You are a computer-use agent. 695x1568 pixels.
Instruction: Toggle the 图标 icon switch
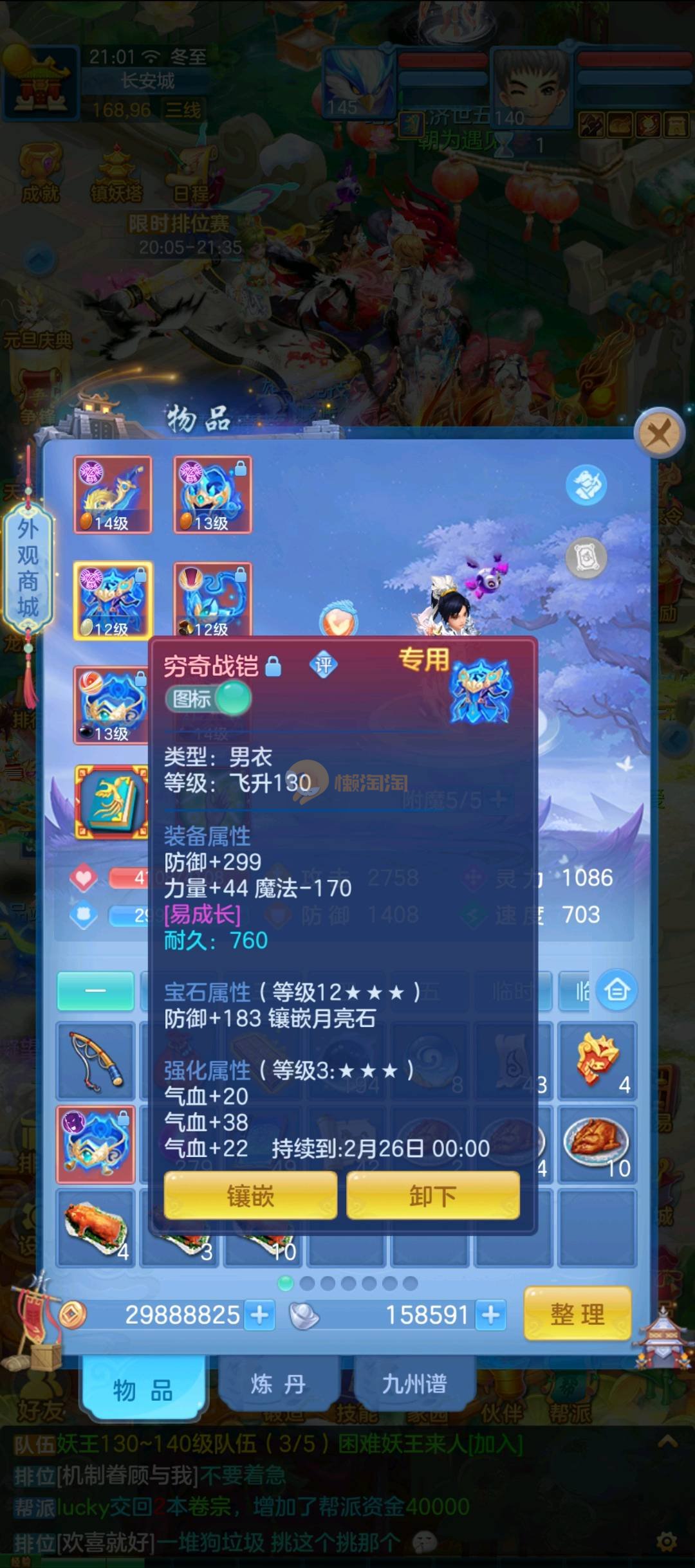208,698
